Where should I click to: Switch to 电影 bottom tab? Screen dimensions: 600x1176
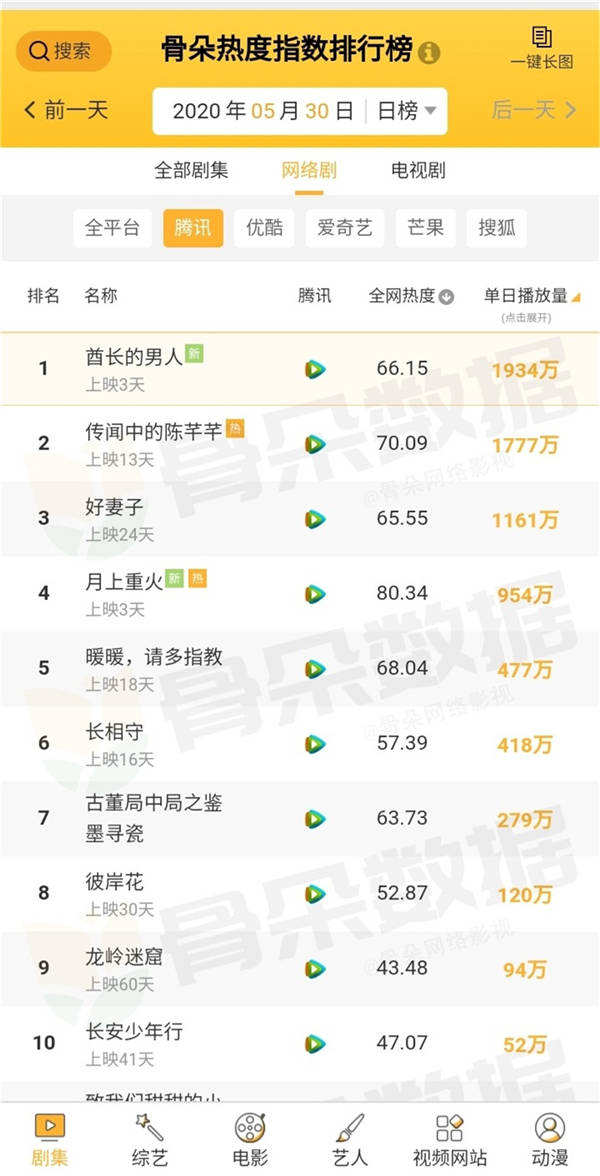click(250, 1140)
